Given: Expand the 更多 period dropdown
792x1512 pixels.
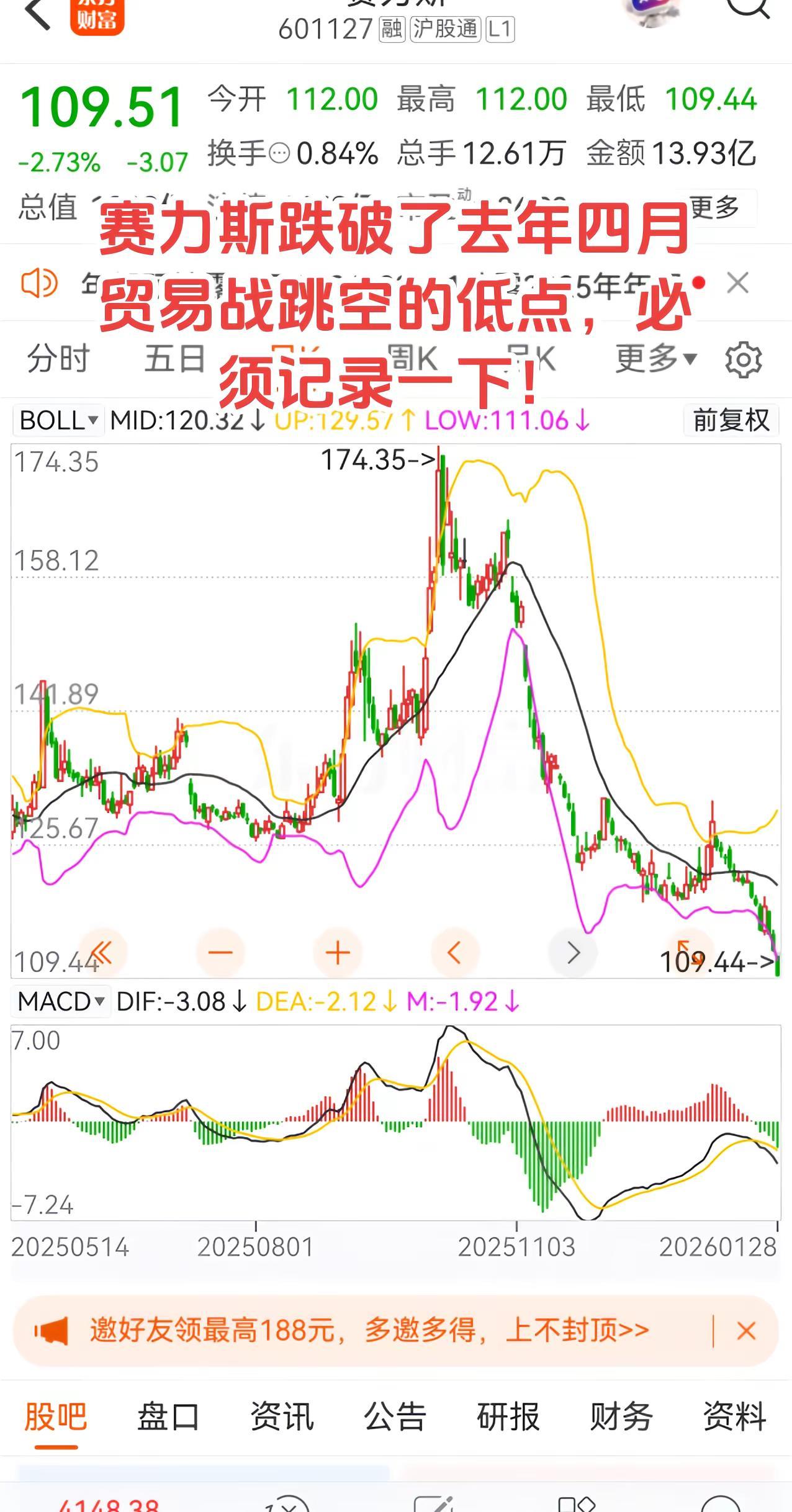Looking at the screenshot, I should click(654, 359).
